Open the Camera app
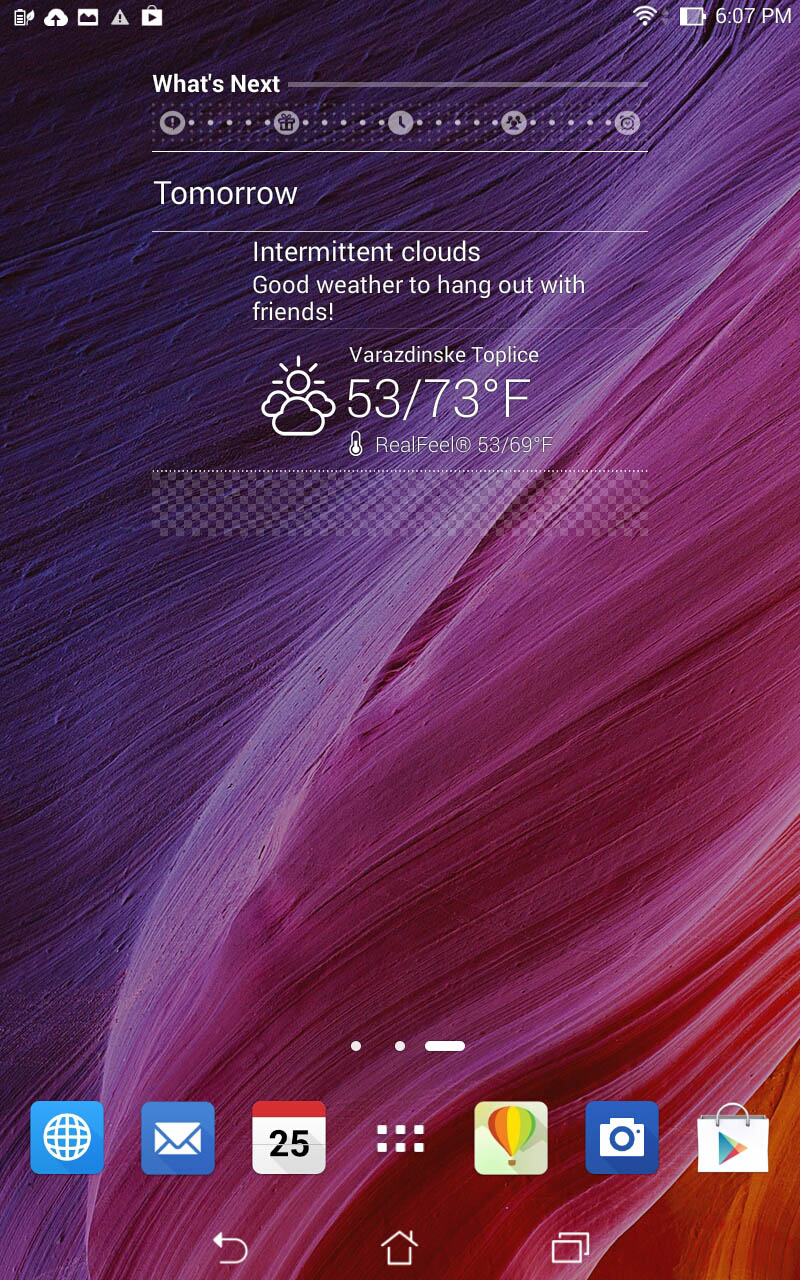 622,1137
